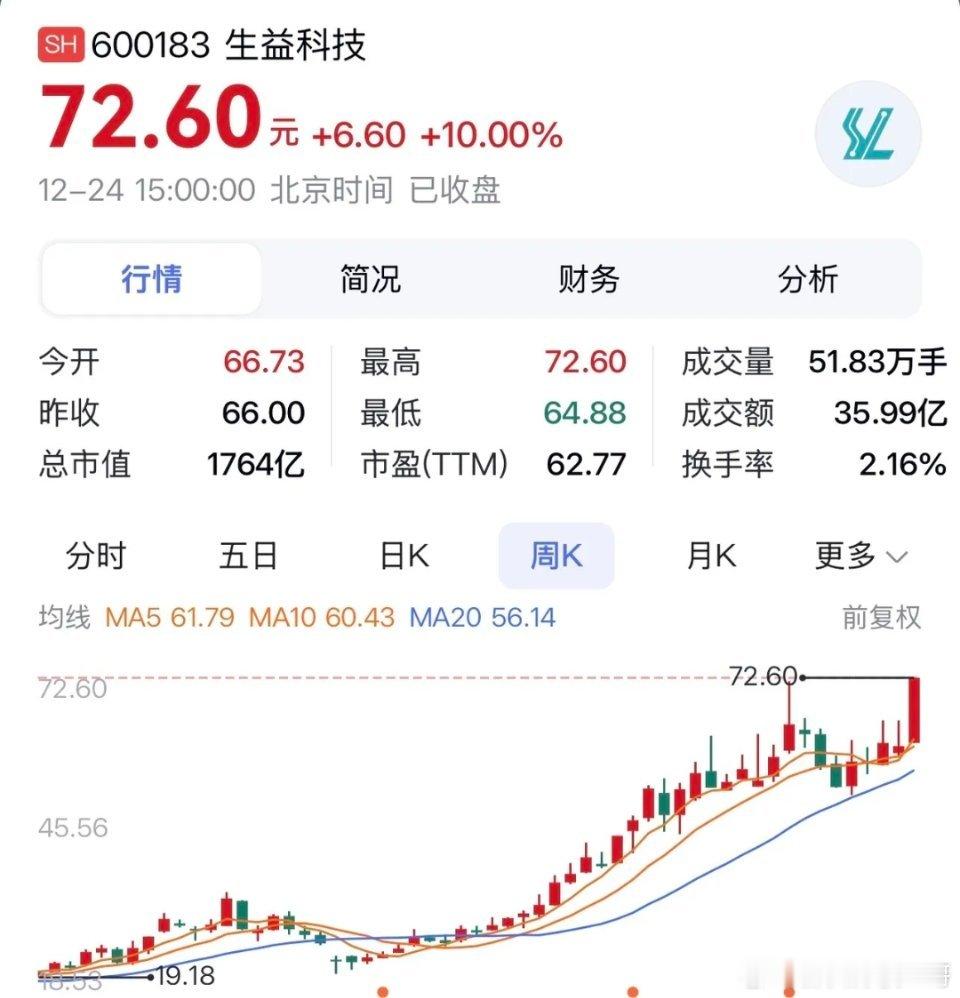Select the 分时 intraday chart view
960x998 pixels.
coord(95,557)
